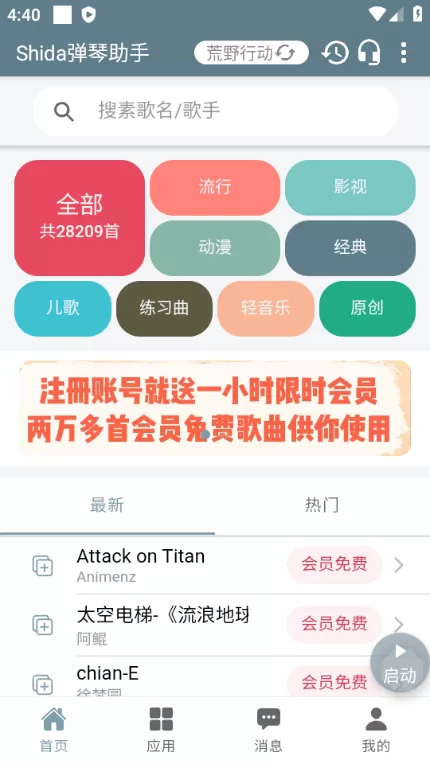
Task: Open the 儿歌 category
Action: (x=63, y=308)
